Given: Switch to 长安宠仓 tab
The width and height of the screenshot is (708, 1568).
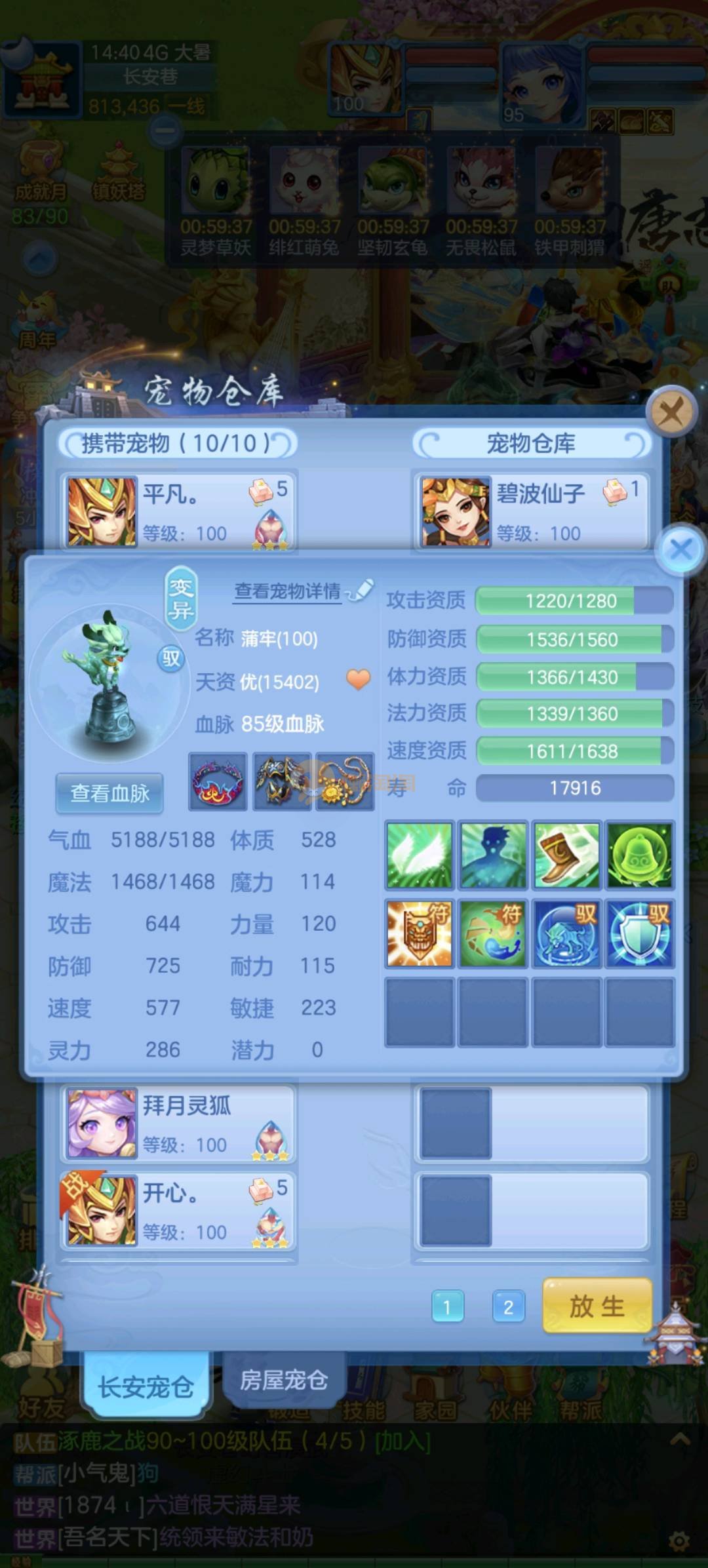Looking at the screenshot, I should pyautogui.click(x=146, y=1387).
